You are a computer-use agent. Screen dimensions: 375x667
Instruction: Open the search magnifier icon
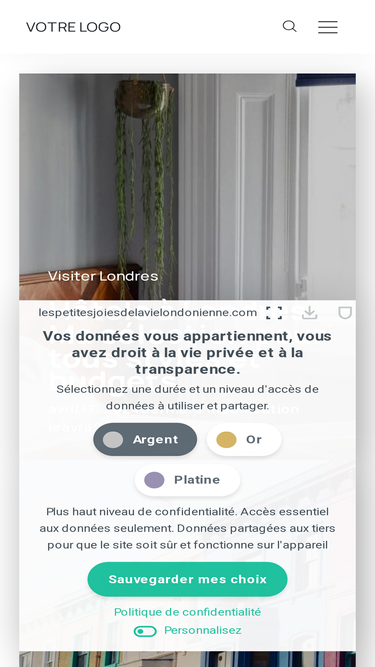(x=290, y=26)
